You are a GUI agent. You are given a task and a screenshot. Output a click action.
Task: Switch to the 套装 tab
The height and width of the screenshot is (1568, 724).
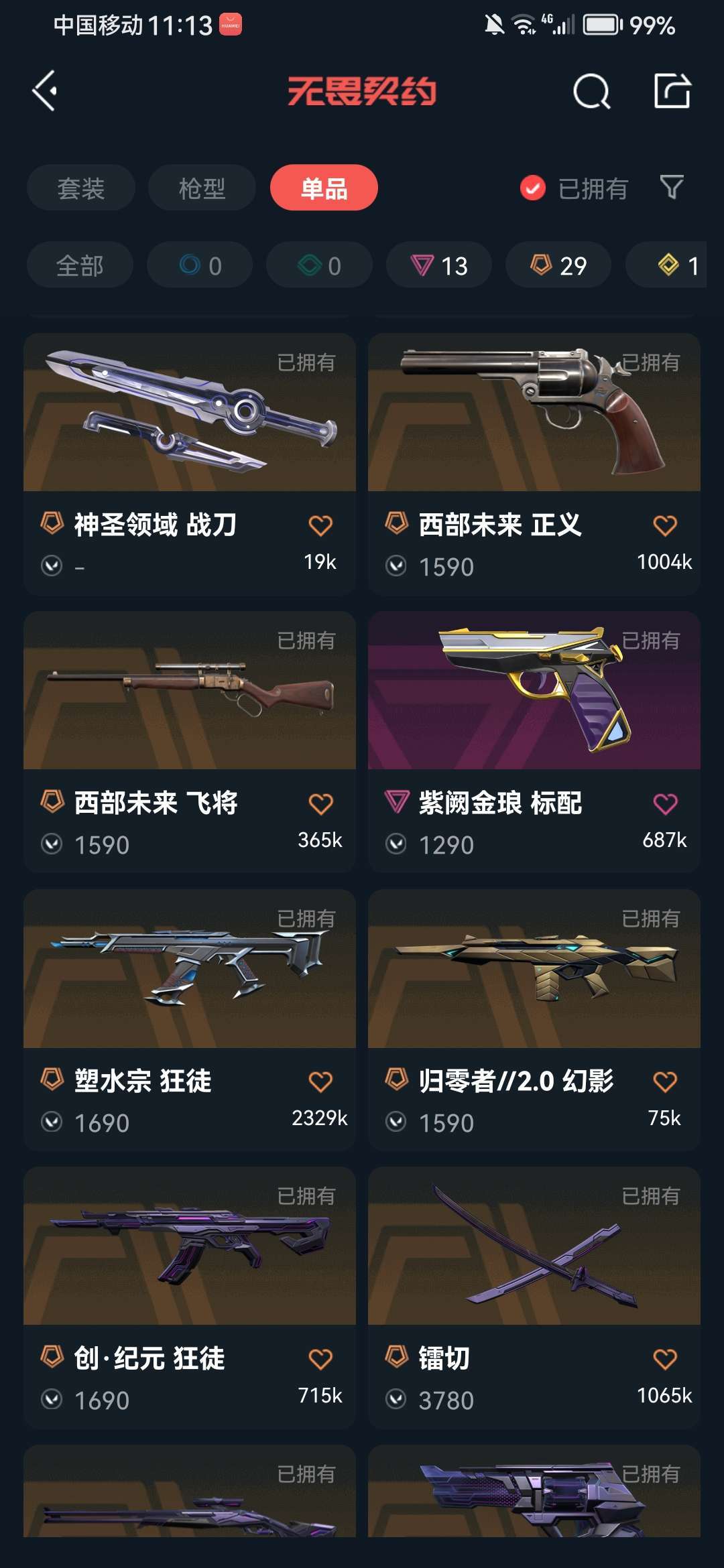point(81,188)
